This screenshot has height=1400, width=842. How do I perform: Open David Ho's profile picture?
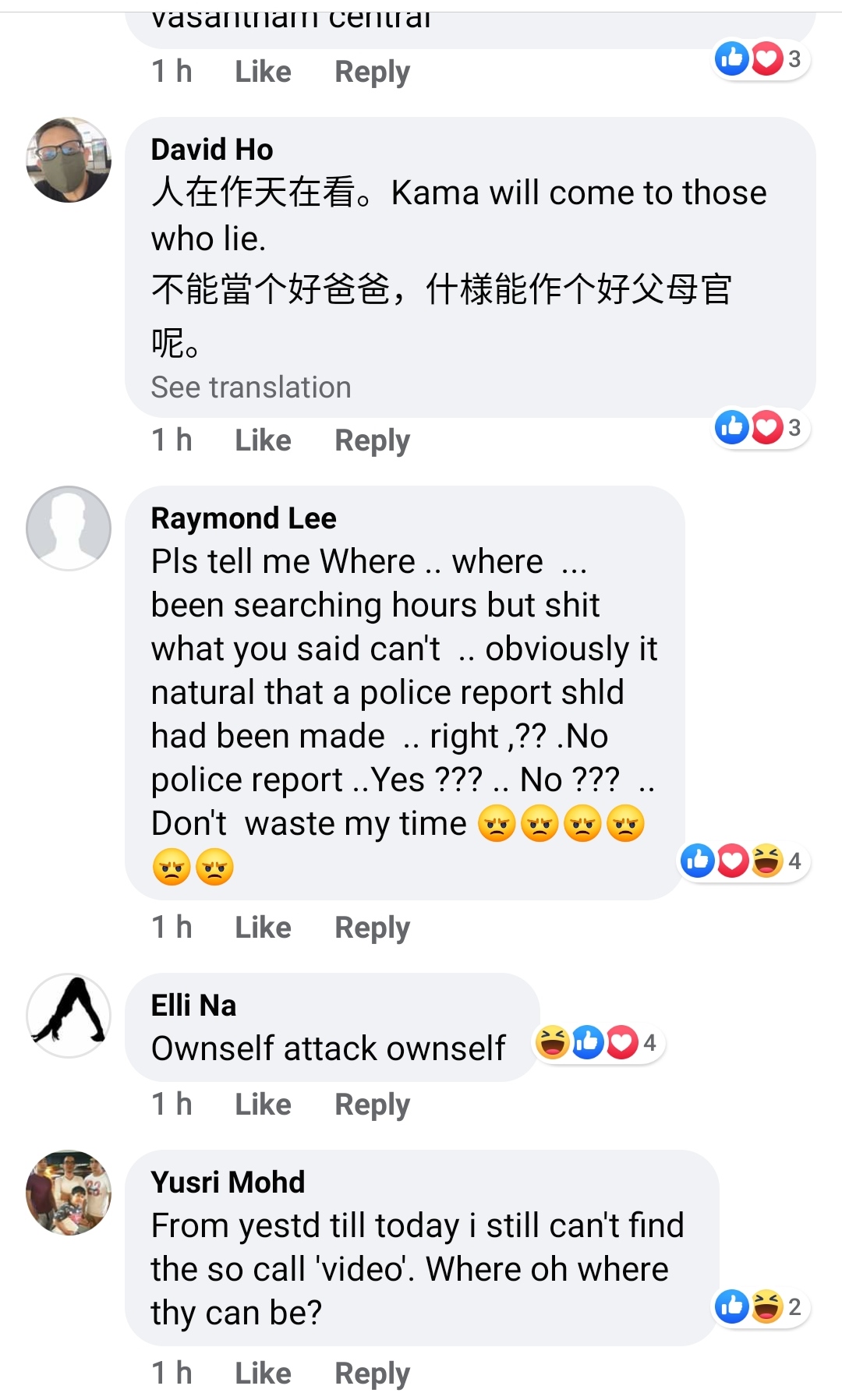point(69,160)
